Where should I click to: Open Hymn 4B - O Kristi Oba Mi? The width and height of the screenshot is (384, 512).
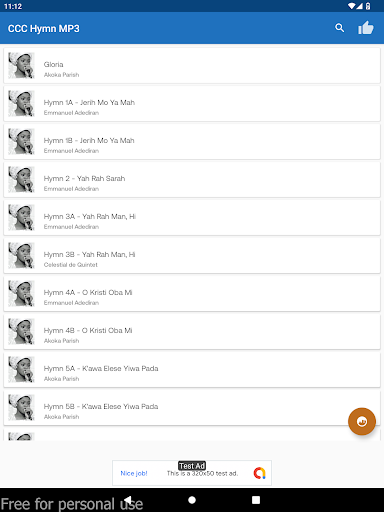[192, 332]
